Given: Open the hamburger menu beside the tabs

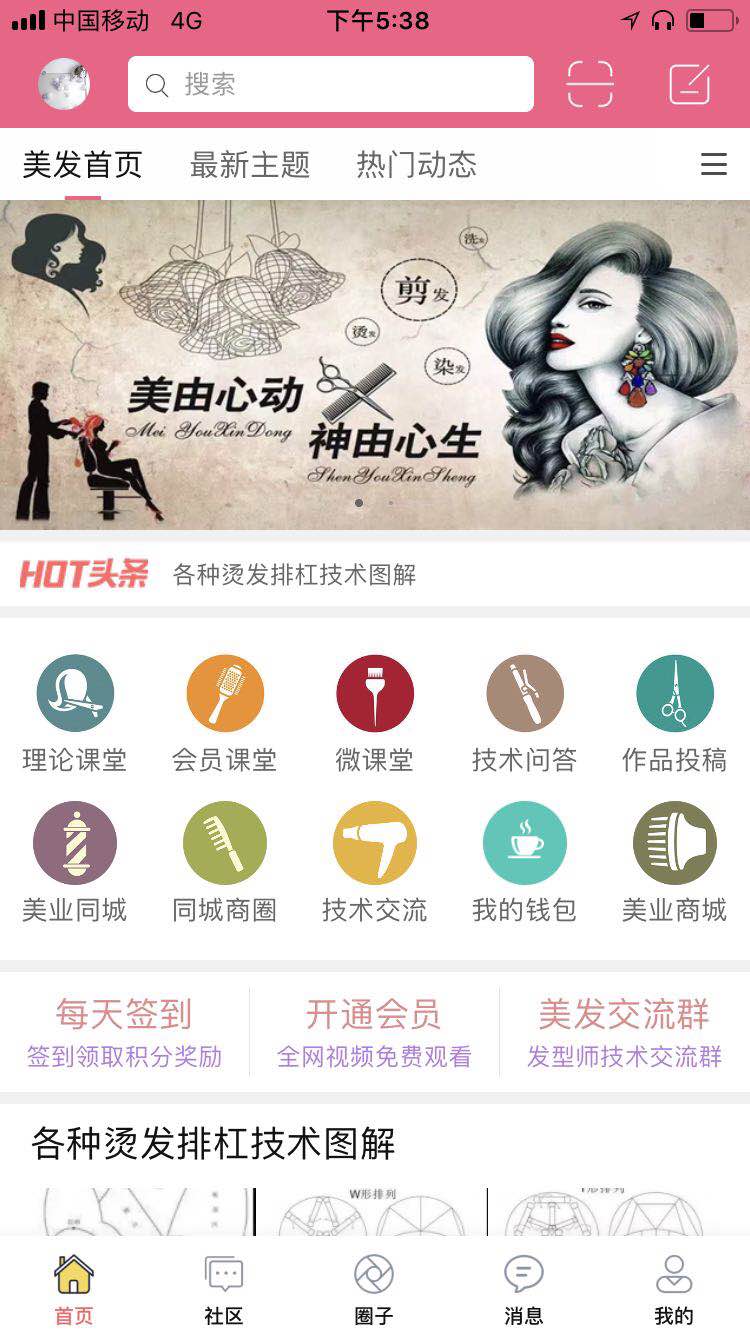Looking at the screenshot, I should [x=713, y=164].
